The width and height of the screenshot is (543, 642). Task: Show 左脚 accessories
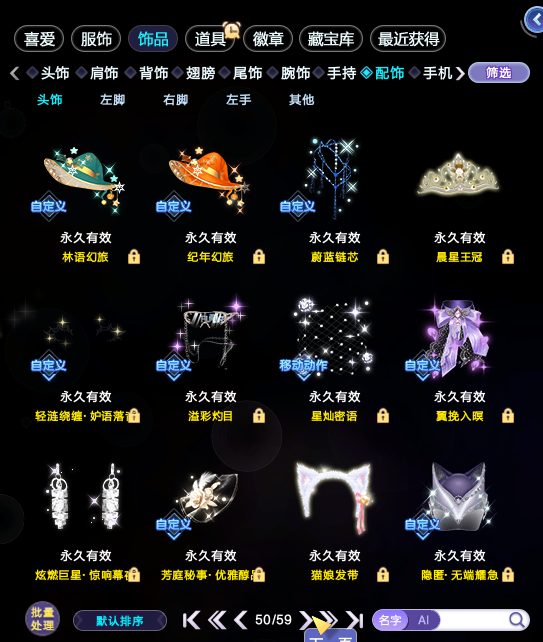pyautogui.click(x=112, y=99)
